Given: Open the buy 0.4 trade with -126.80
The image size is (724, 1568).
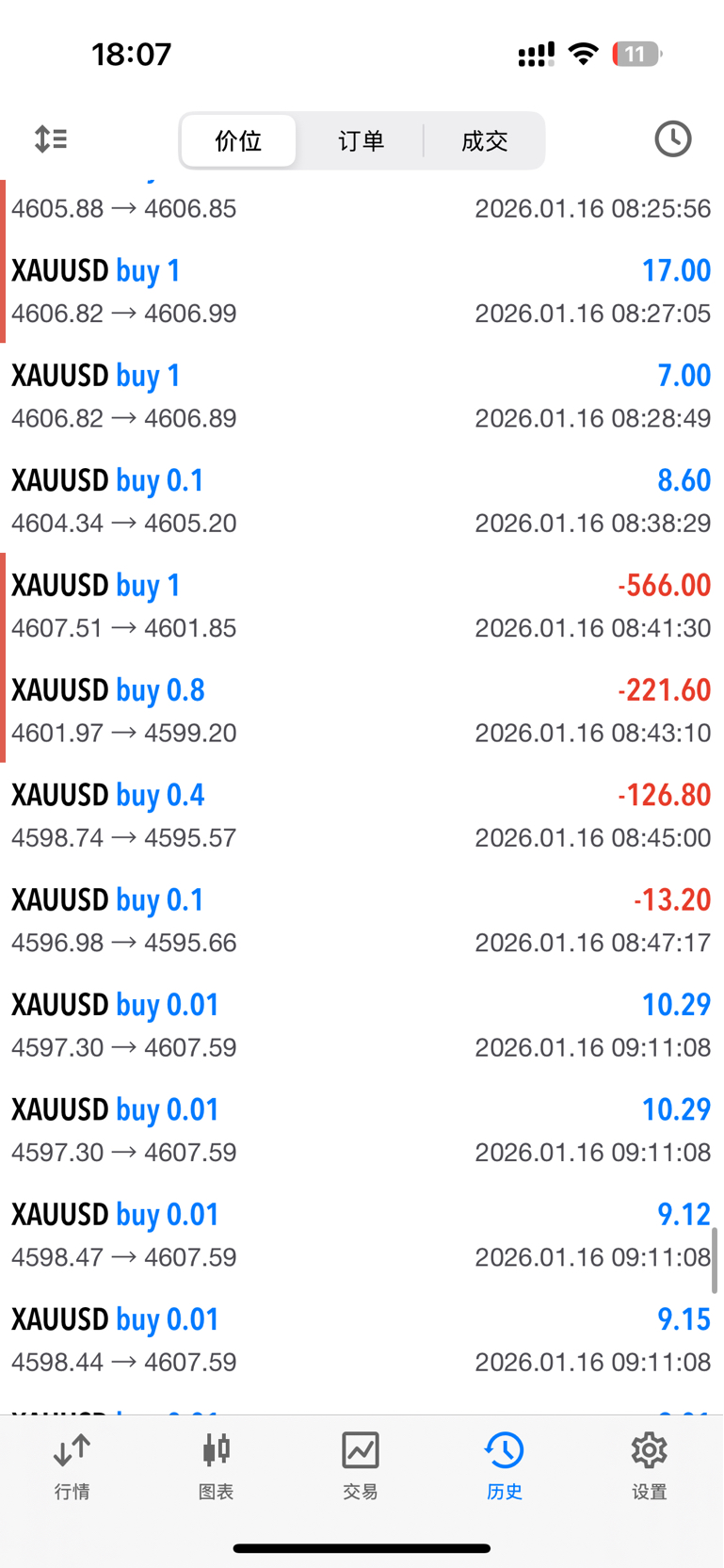Looking at the screenshot, I should (x=362, y=816).
